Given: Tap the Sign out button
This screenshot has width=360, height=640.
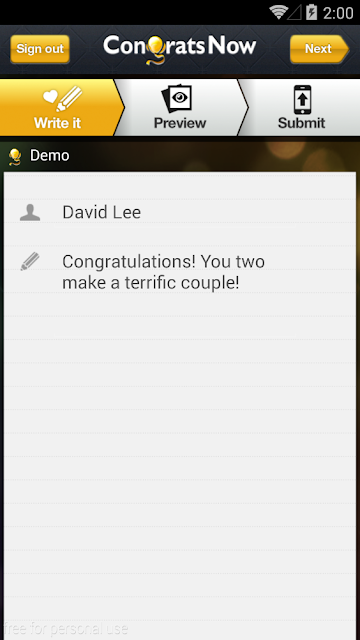Looking at the screenshot, I should coord(40,49).
